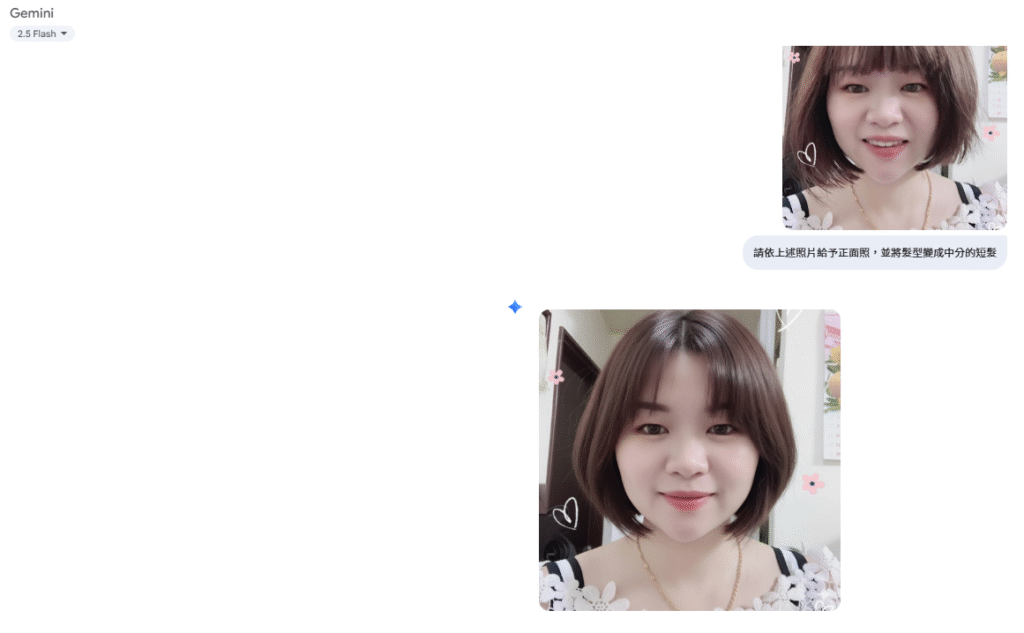Open the 2.5 Flash model dropdown
The image size is (1024, 633).
42,34
